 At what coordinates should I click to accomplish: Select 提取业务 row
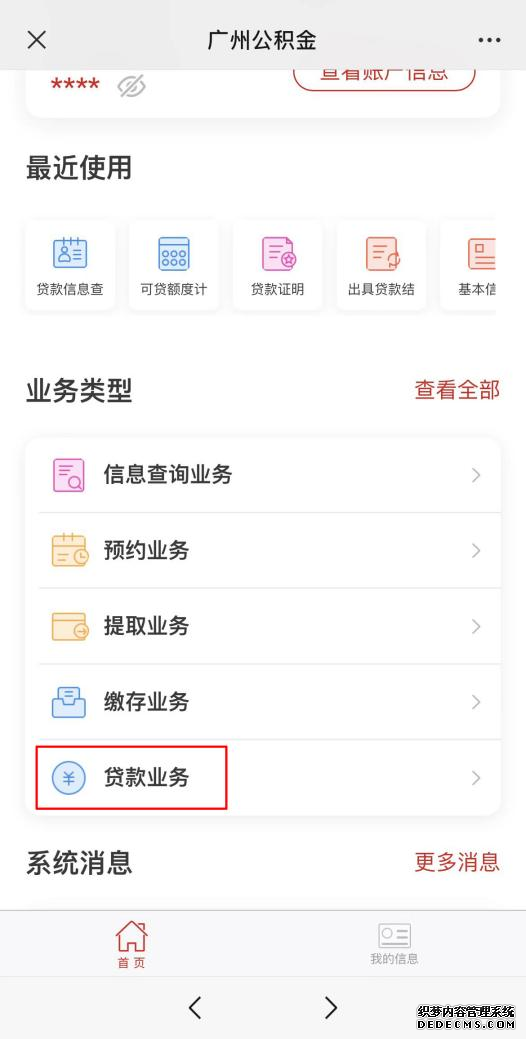[x=263, y=626]
